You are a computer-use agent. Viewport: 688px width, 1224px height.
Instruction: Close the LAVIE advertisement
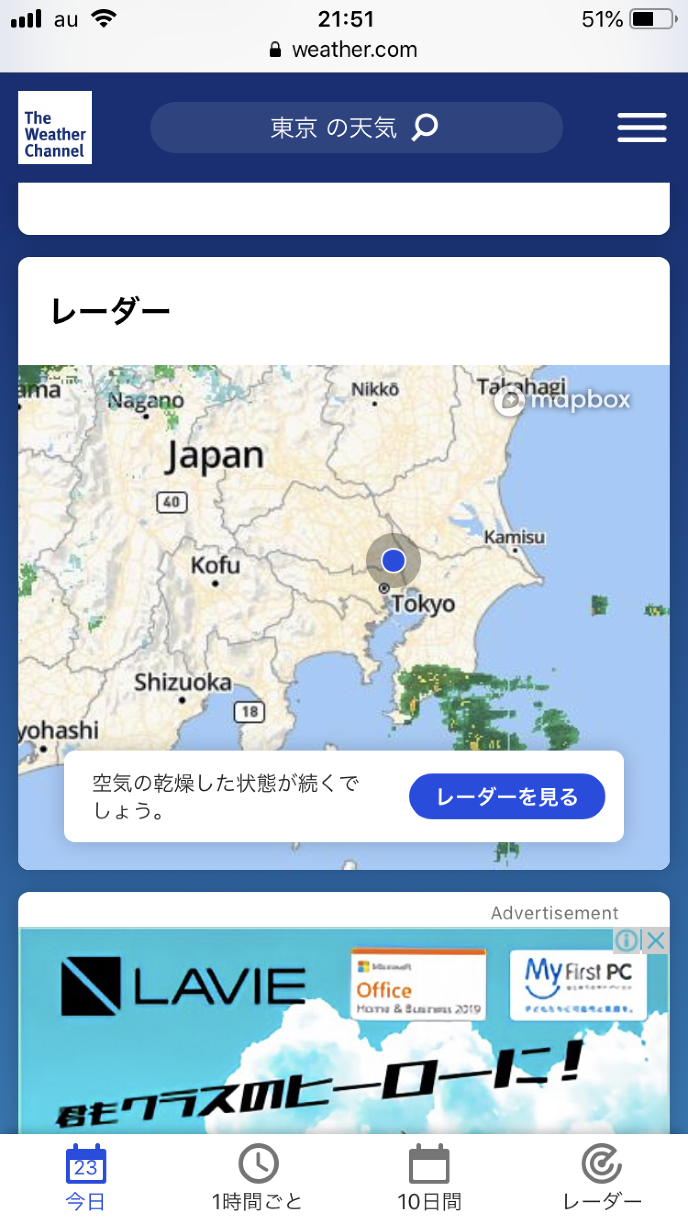(x=655, y=940)
